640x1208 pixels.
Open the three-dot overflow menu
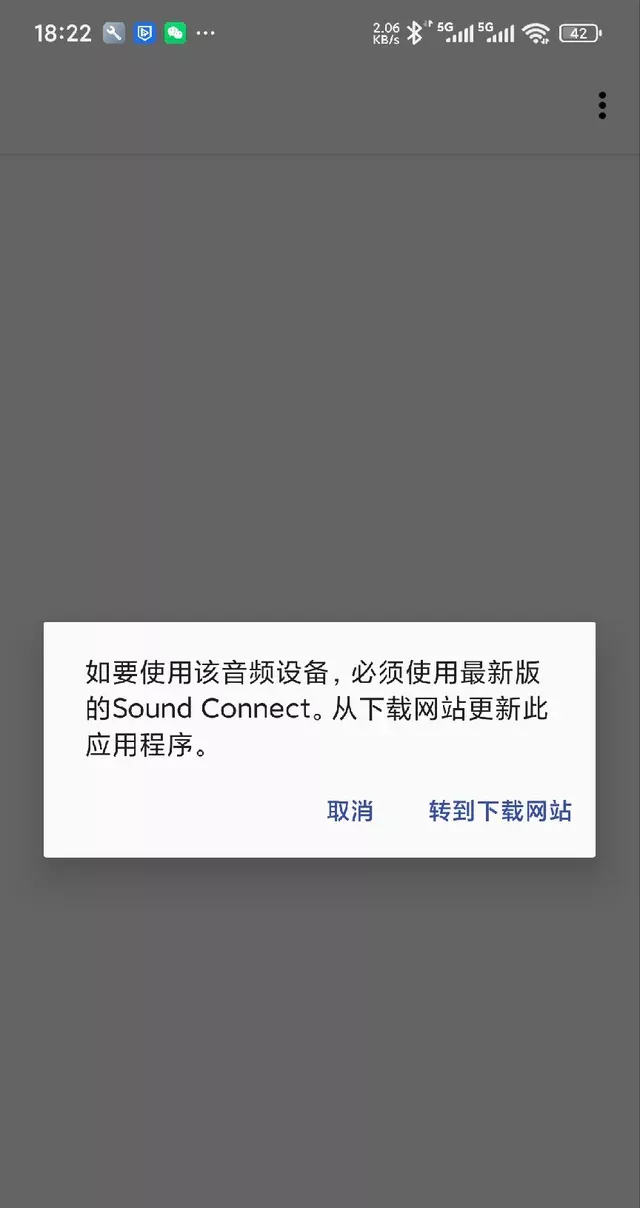pos(602,105)
